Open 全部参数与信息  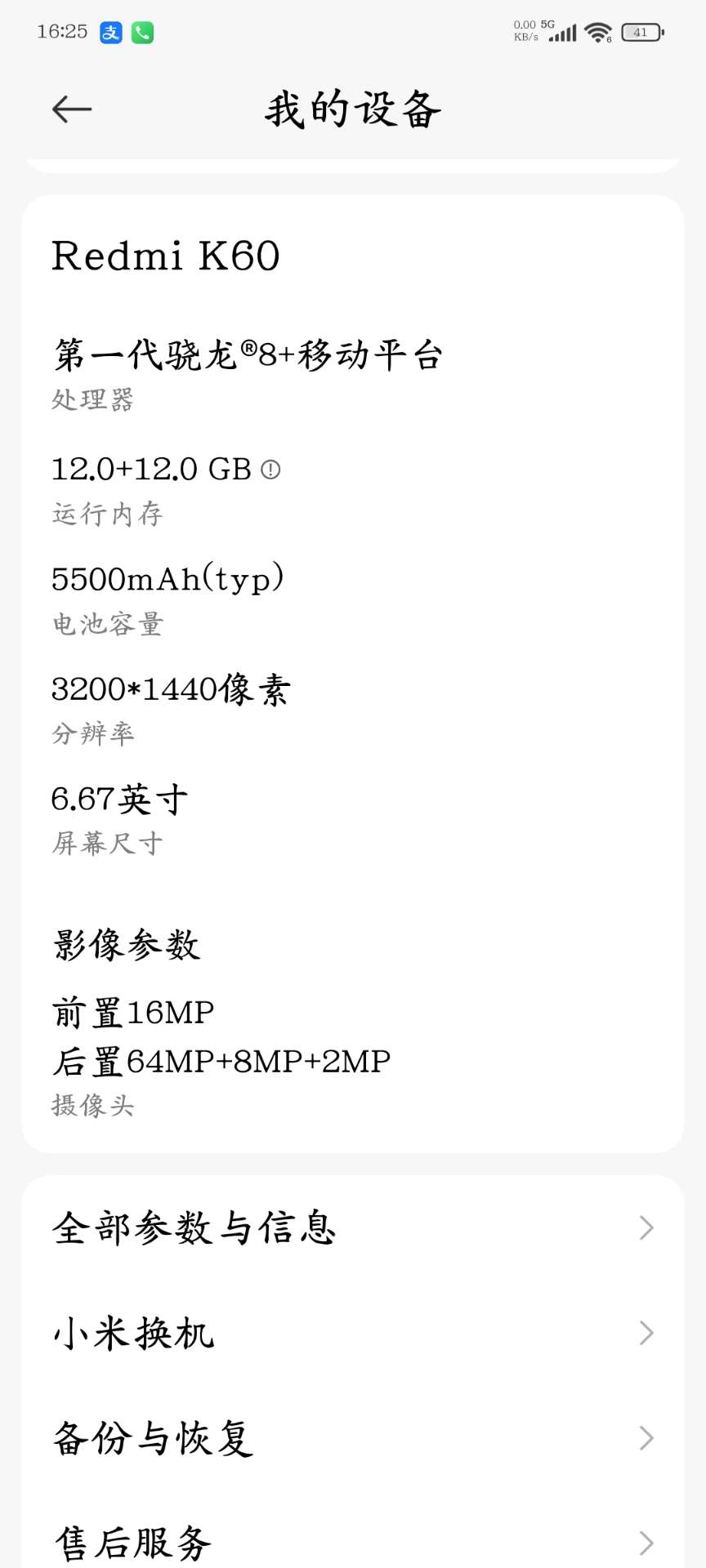tap(353, 1227)
